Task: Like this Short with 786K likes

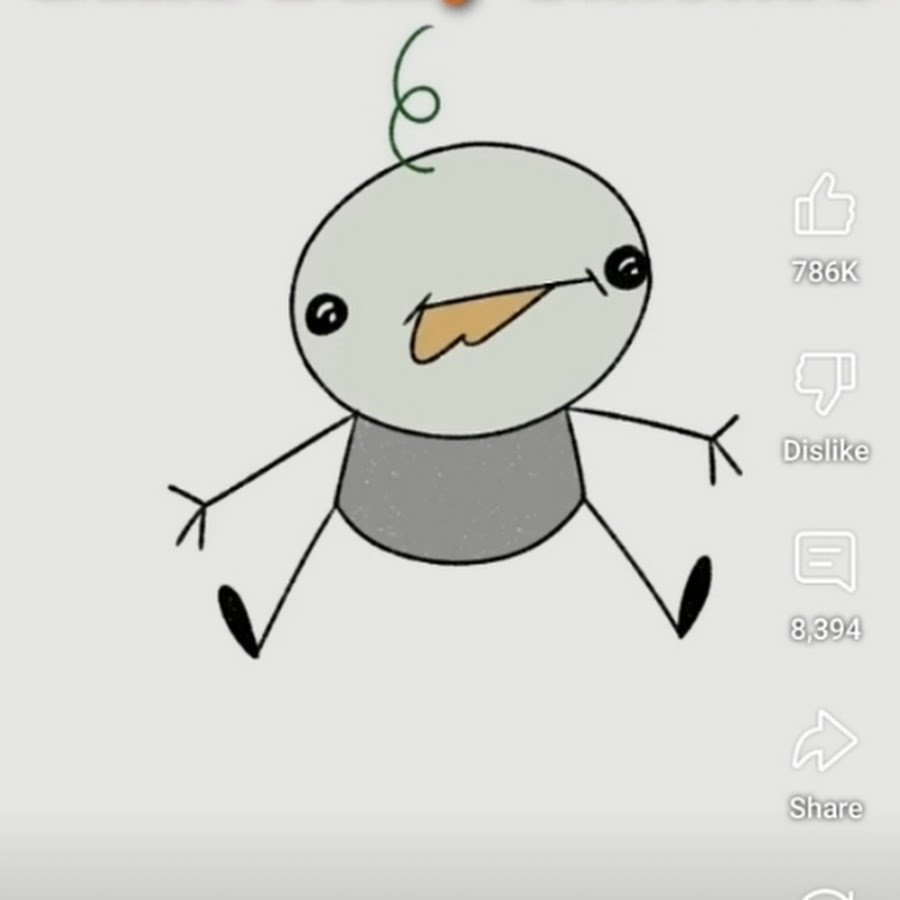Action: pyautogui.click(x=824, y=206)
